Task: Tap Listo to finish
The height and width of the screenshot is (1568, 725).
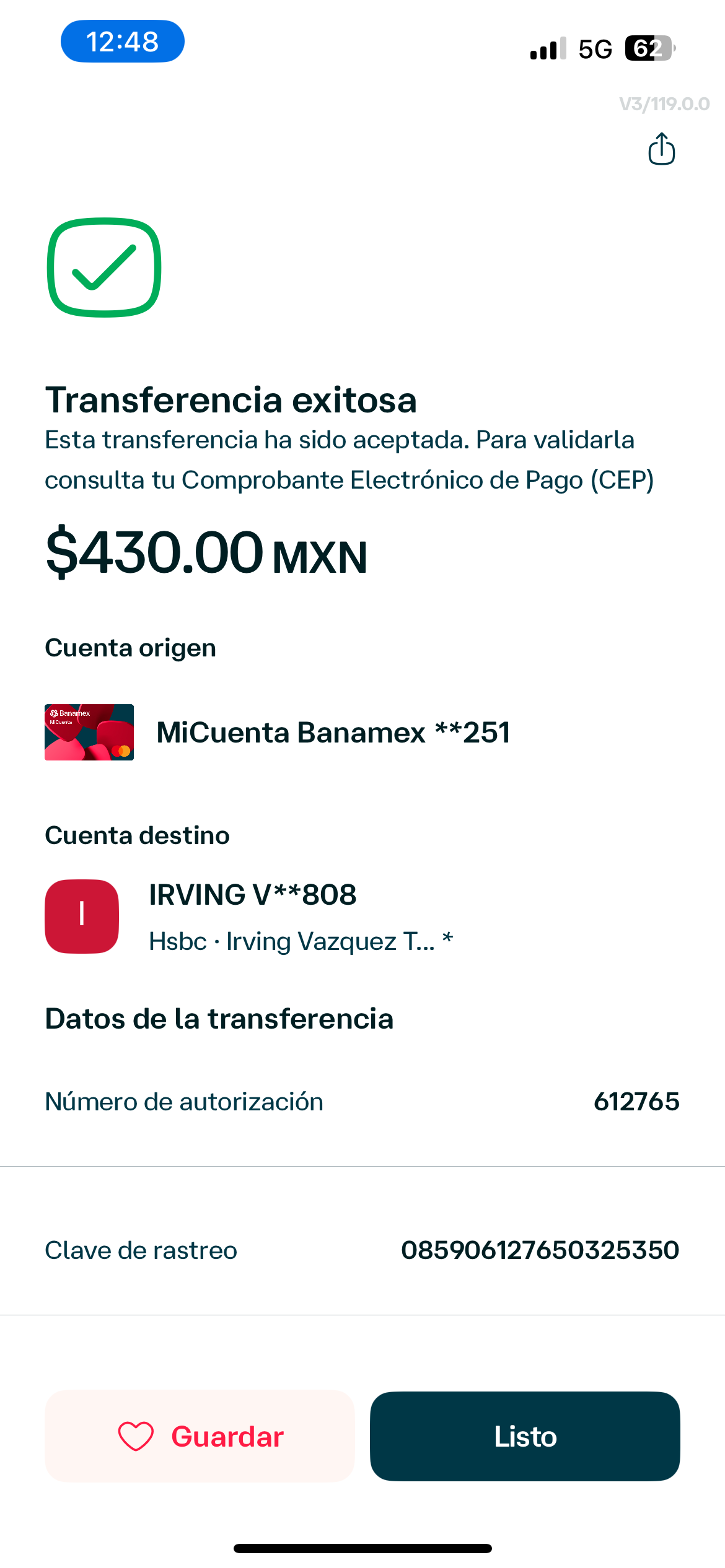Action: click(x=525, y=1436)
